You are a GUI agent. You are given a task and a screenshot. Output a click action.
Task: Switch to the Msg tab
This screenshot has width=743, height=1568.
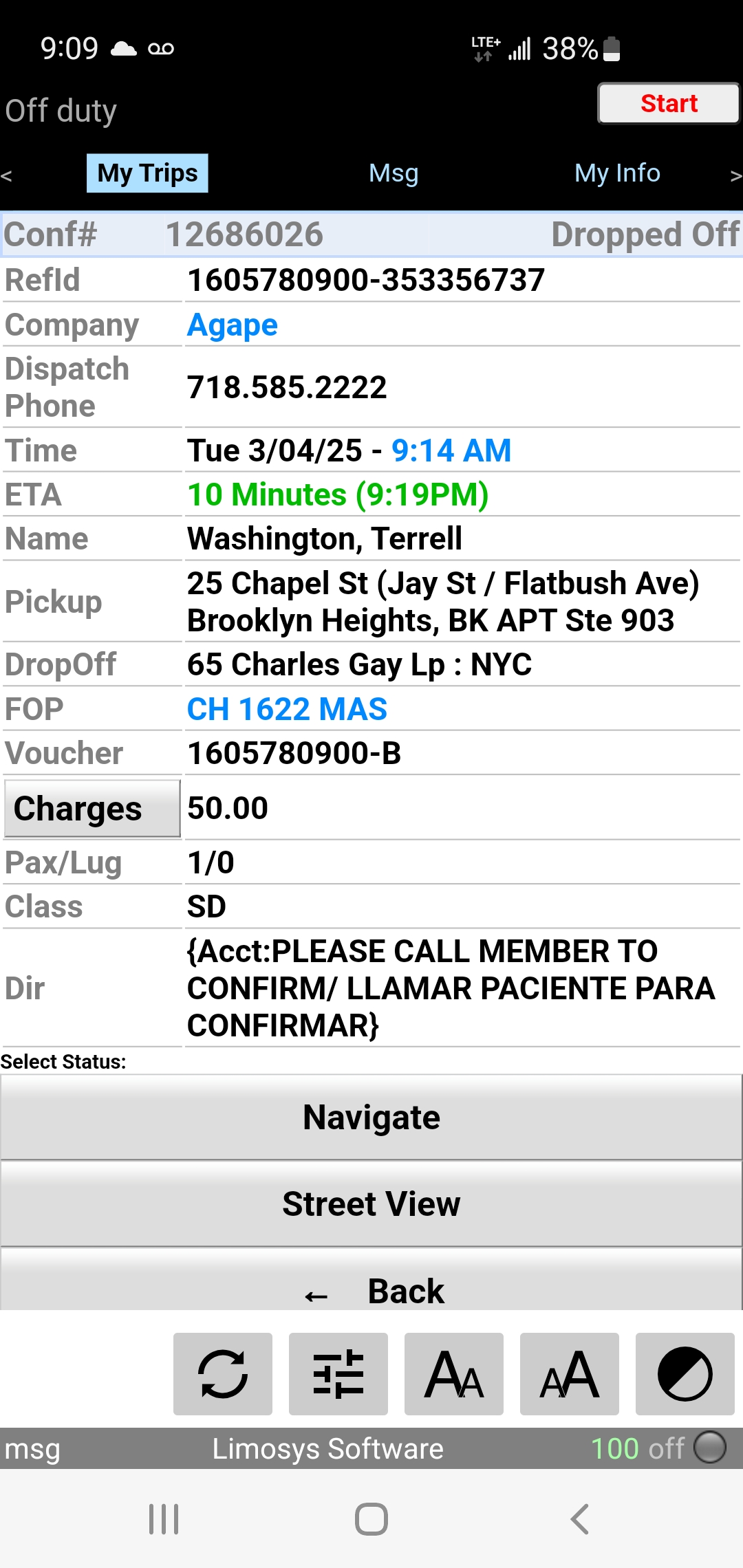[x=394, y=173]
